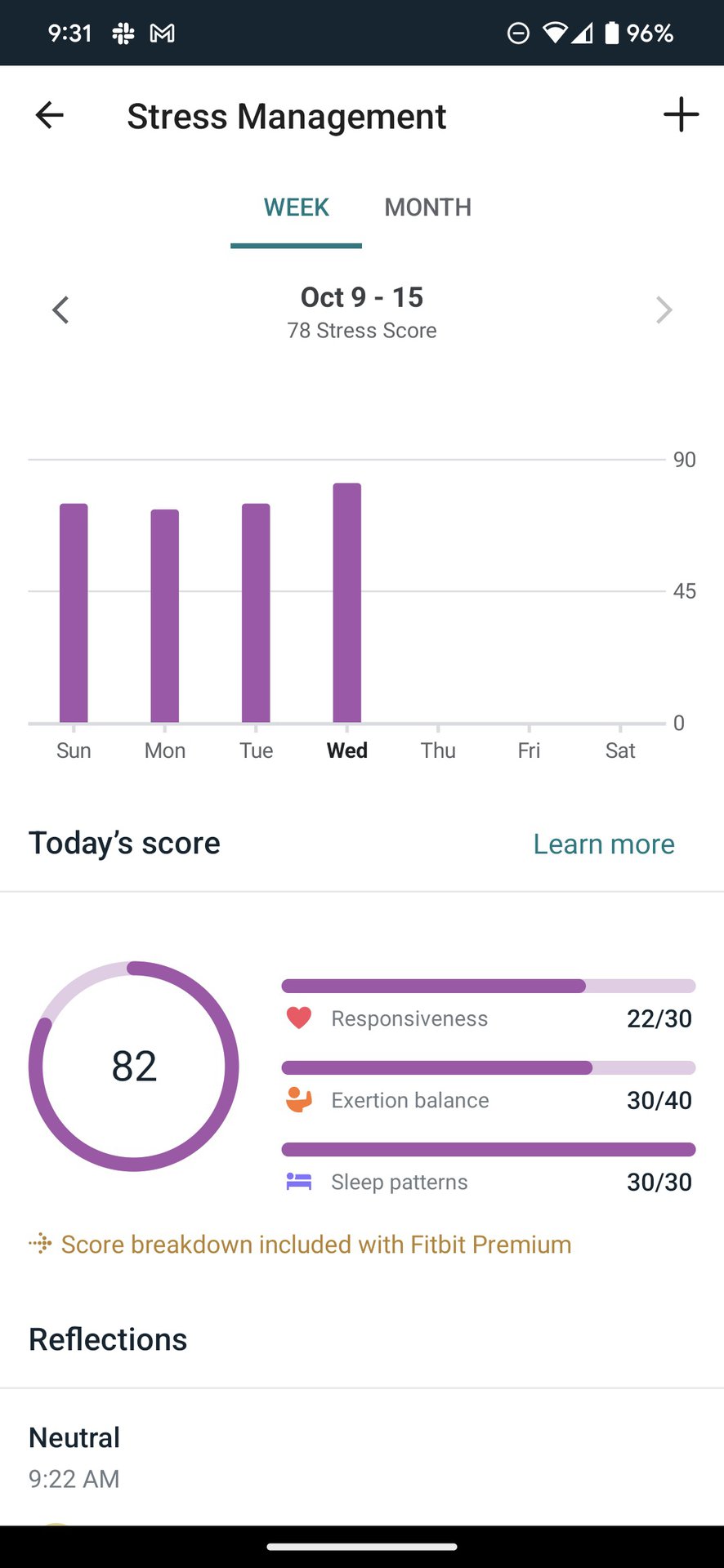Select the WEEK tab

[295, 207]
